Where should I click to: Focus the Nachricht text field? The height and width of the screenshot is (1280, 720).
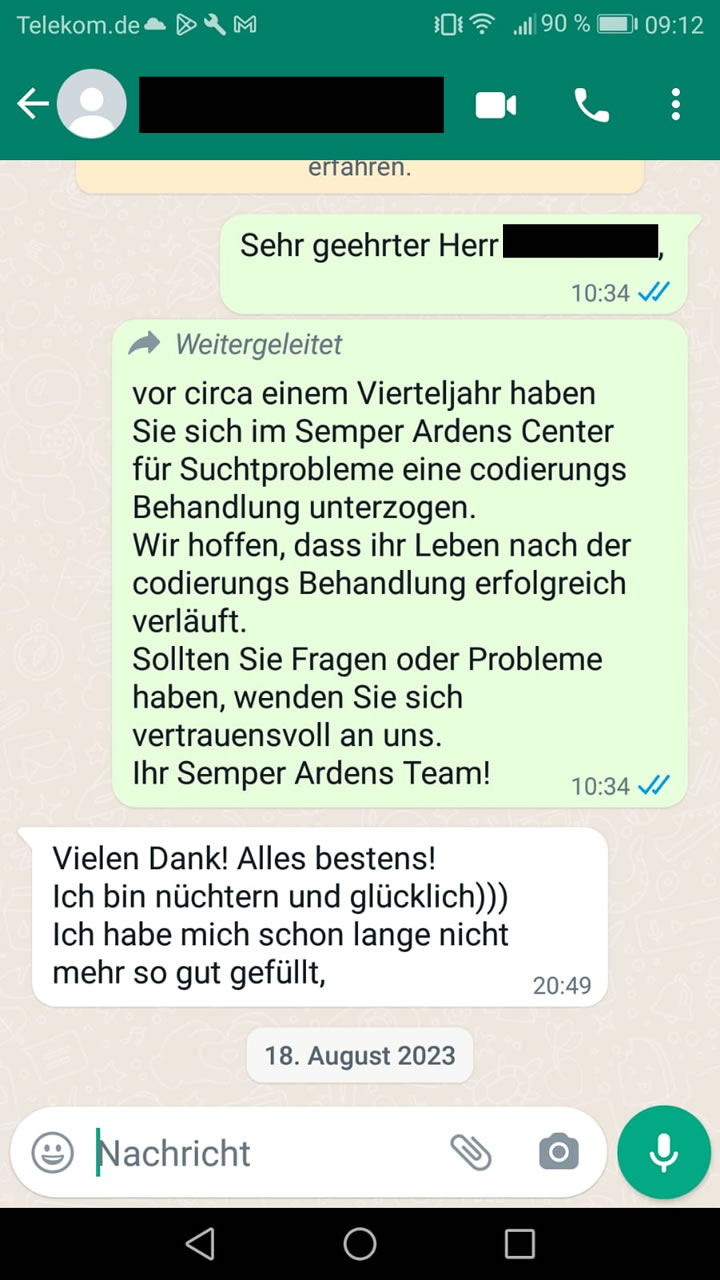(260, 1153)
